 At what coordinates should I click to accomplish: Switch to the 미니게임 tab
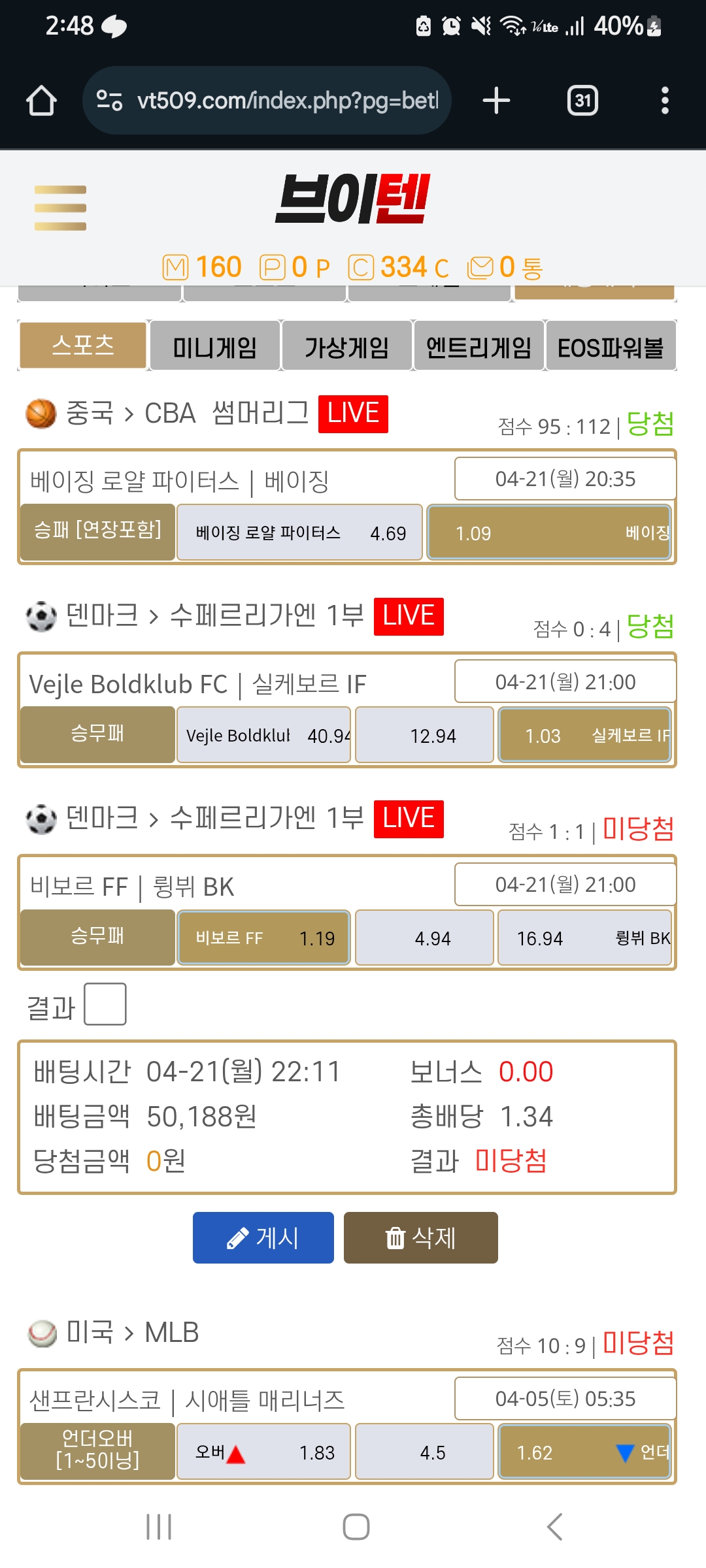tap(215, 346)
